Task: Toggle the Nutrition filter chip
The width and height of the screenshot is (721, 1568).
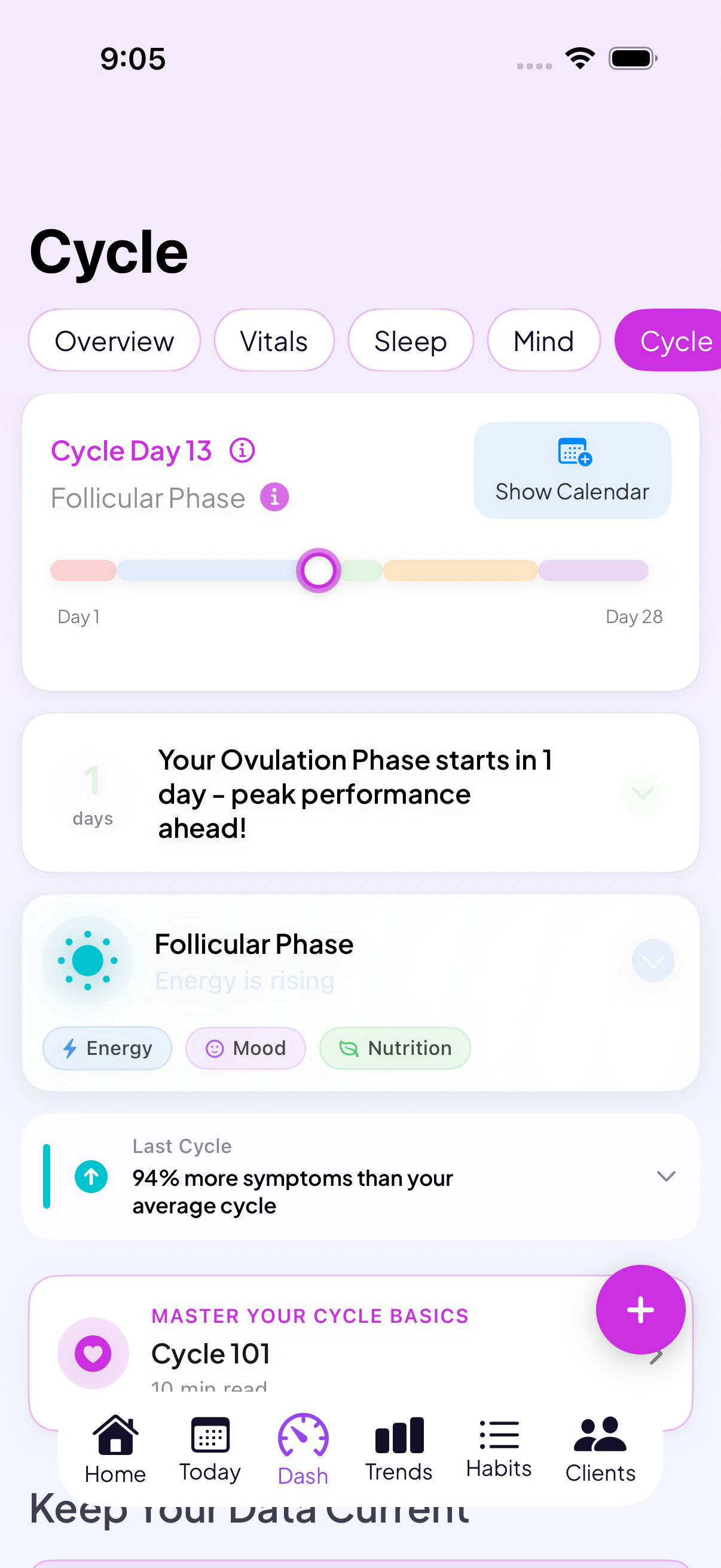Action: (394, 1048)
